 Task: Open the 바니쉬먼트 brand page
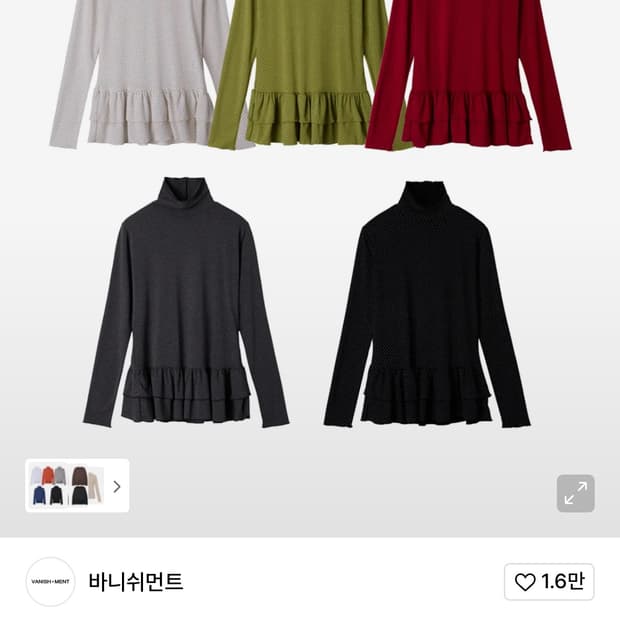136,581
